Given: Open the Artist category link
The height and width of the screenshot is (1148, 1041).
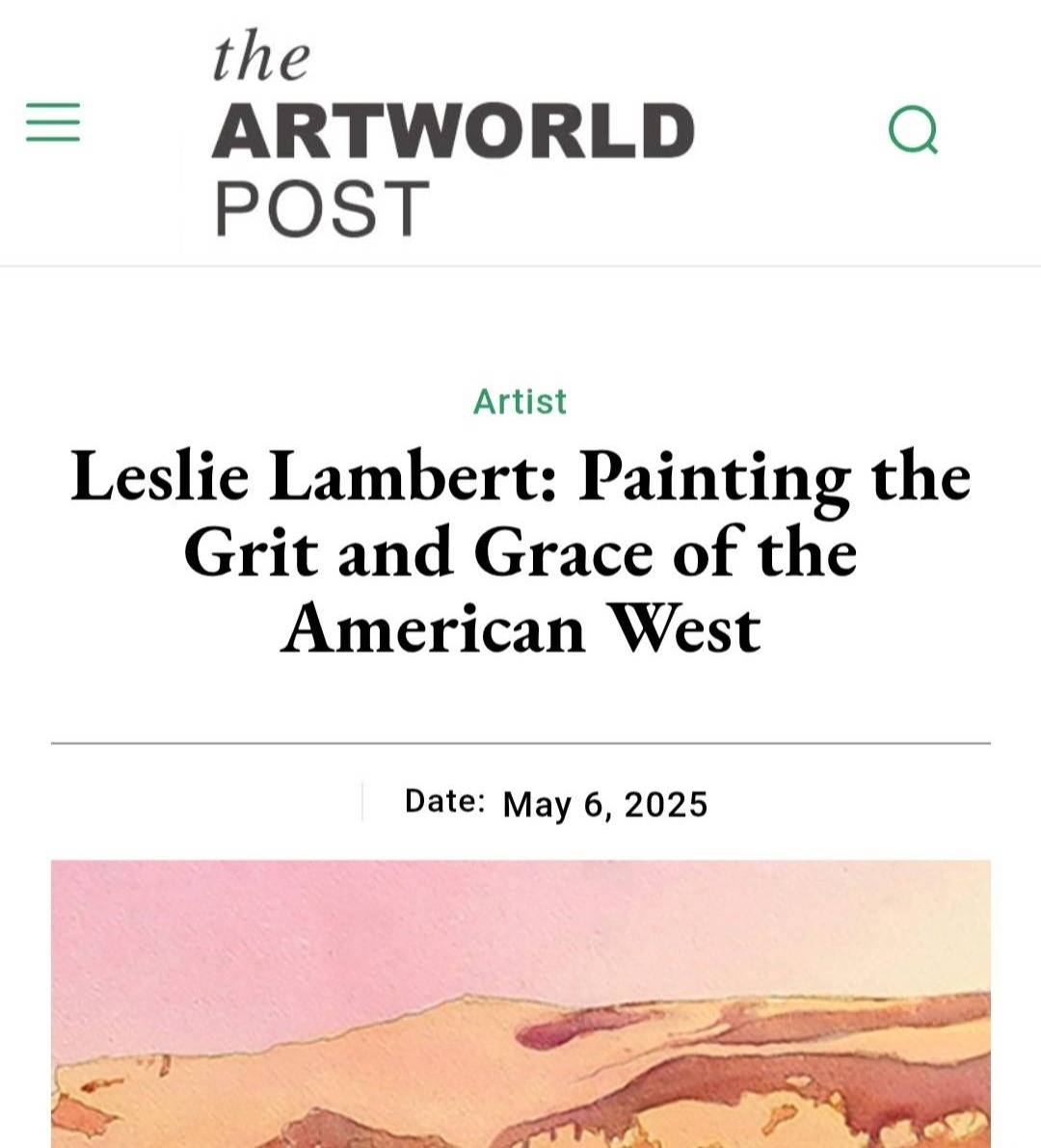Looking at the screenshot, I should (520, 401).
